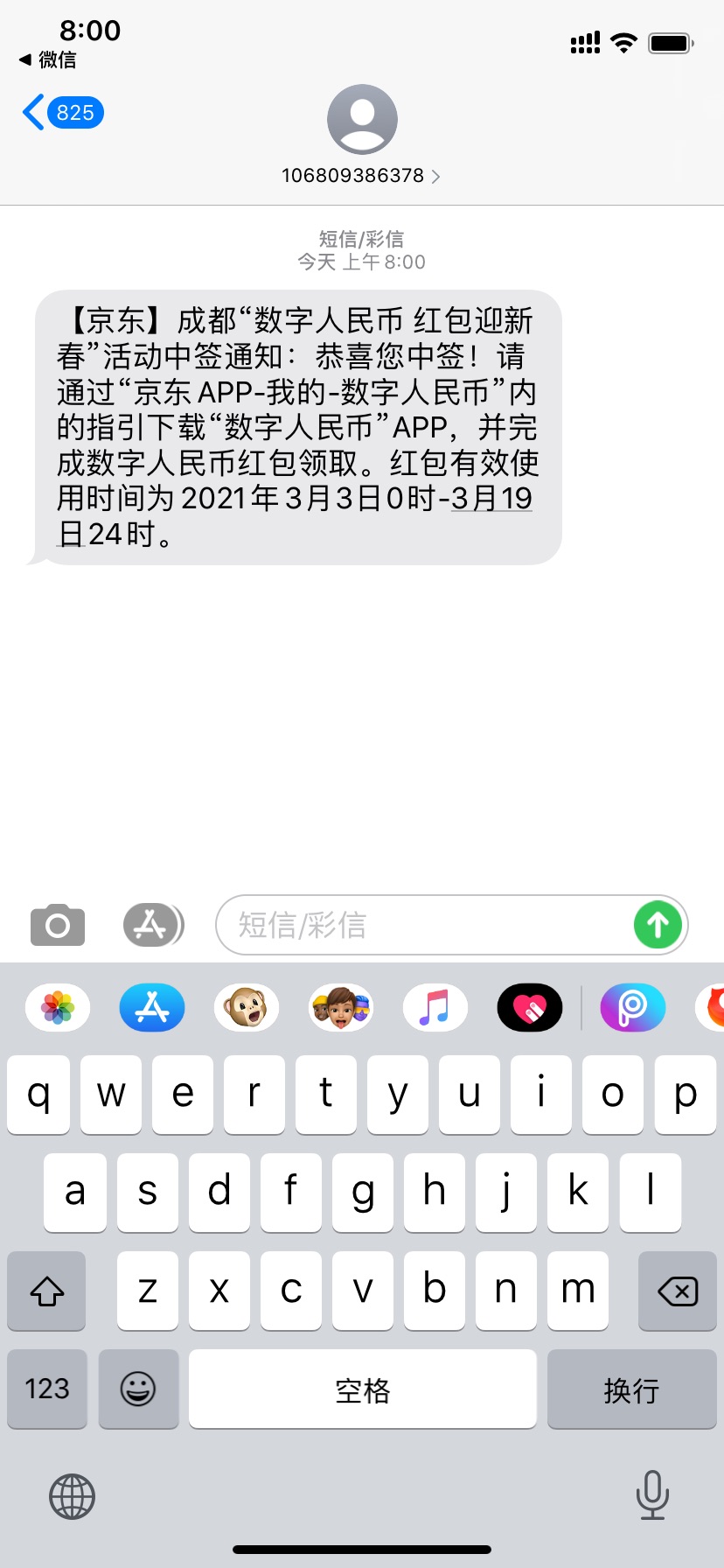This screenshot has width=724, height=1568.
Task: Open Digital Touch heart app
Action: click(530, 1008)
